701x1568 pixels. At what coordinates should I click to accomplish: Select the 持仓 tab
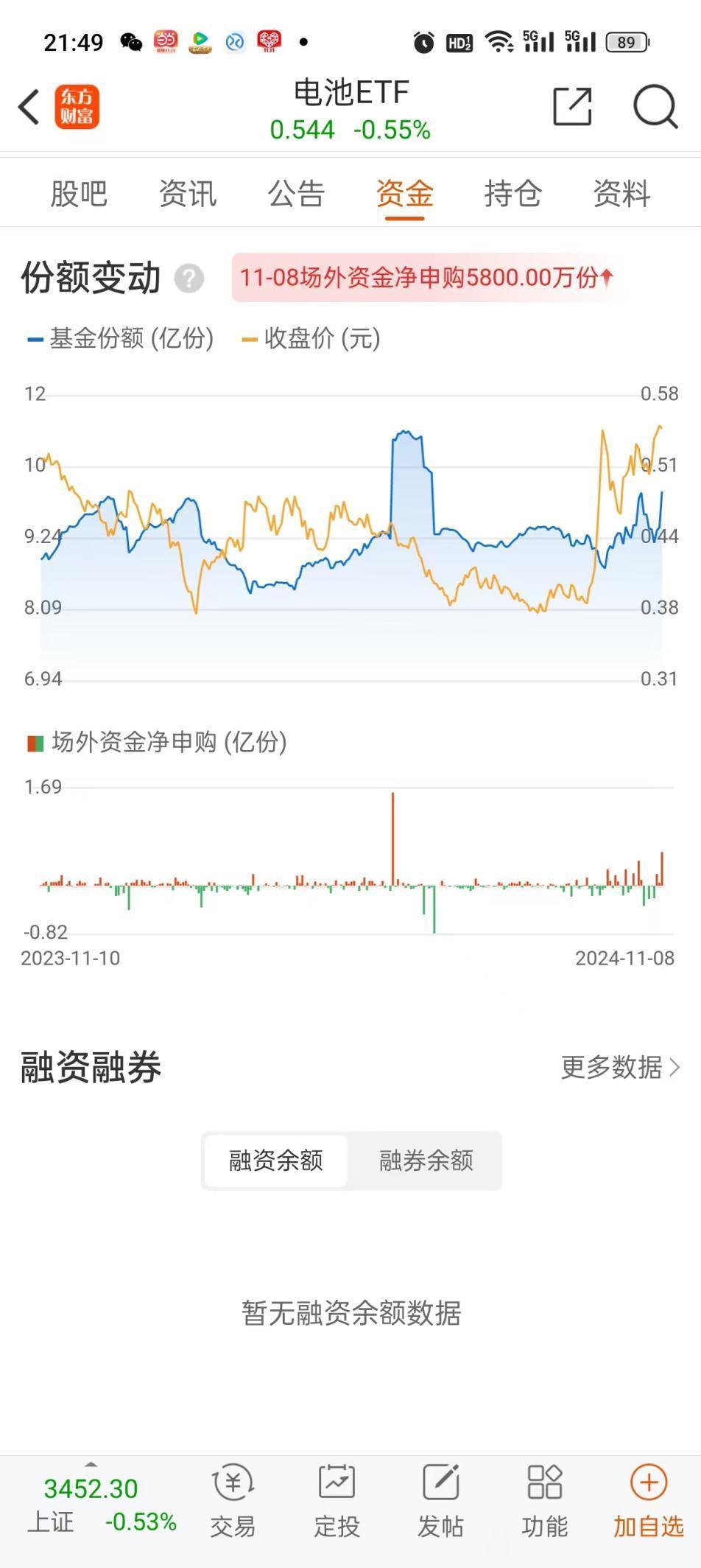[x=513, y=195]
